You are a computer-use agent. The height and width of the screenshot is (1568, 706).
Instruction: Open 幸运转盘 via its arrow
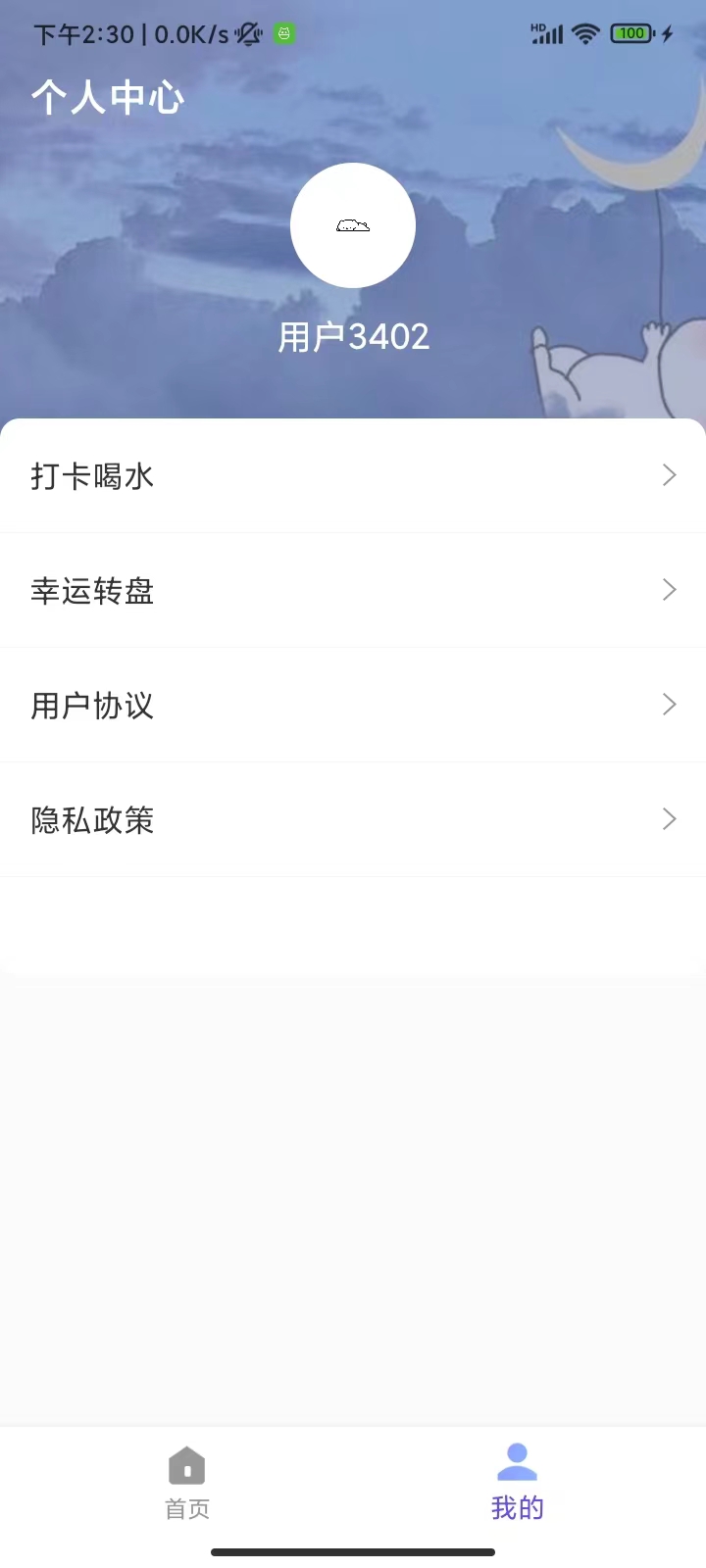click(x=670, y=590)
